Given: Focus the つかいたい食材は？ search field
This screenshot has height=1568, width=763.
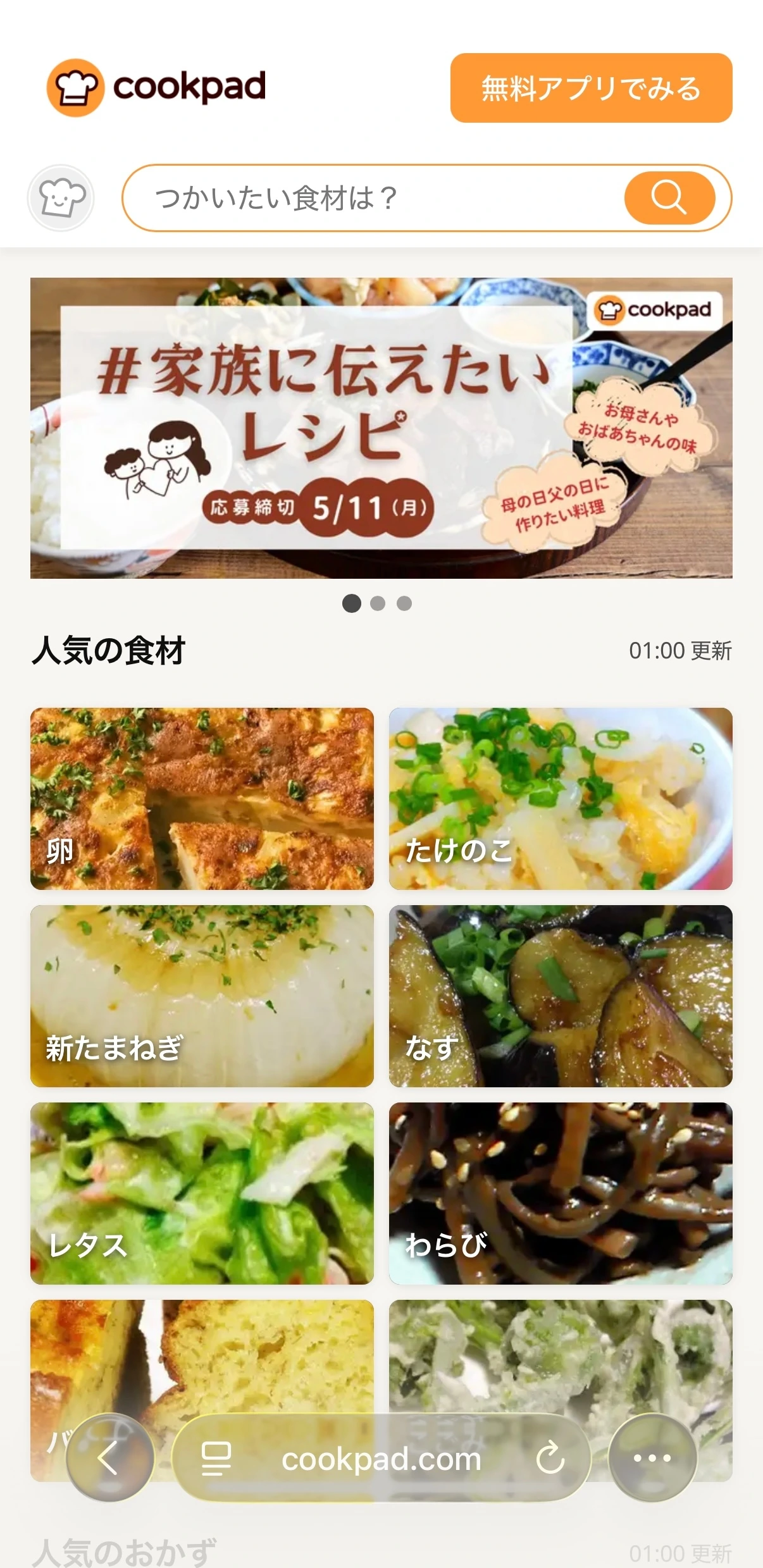Looking at the screenshot, I should tap(373, 198).
